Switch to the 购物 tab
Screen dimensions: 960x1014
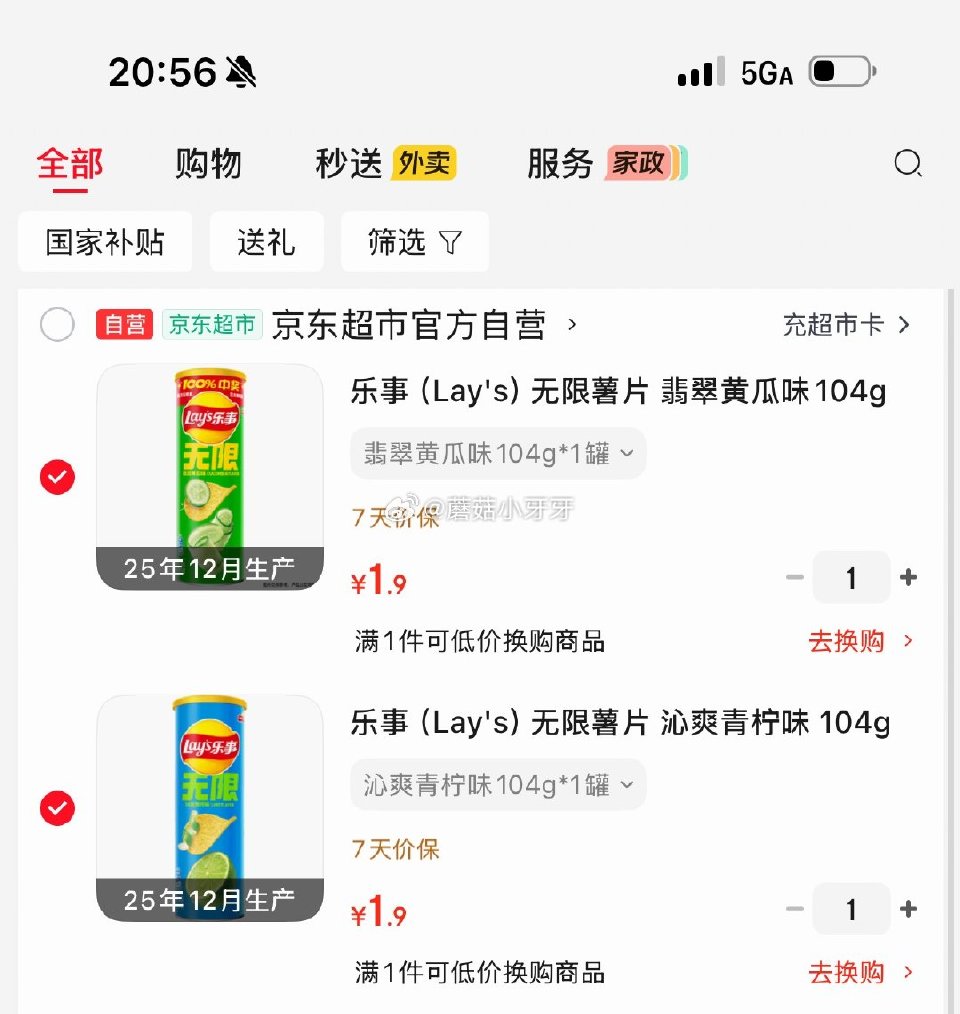click(209, 163)
